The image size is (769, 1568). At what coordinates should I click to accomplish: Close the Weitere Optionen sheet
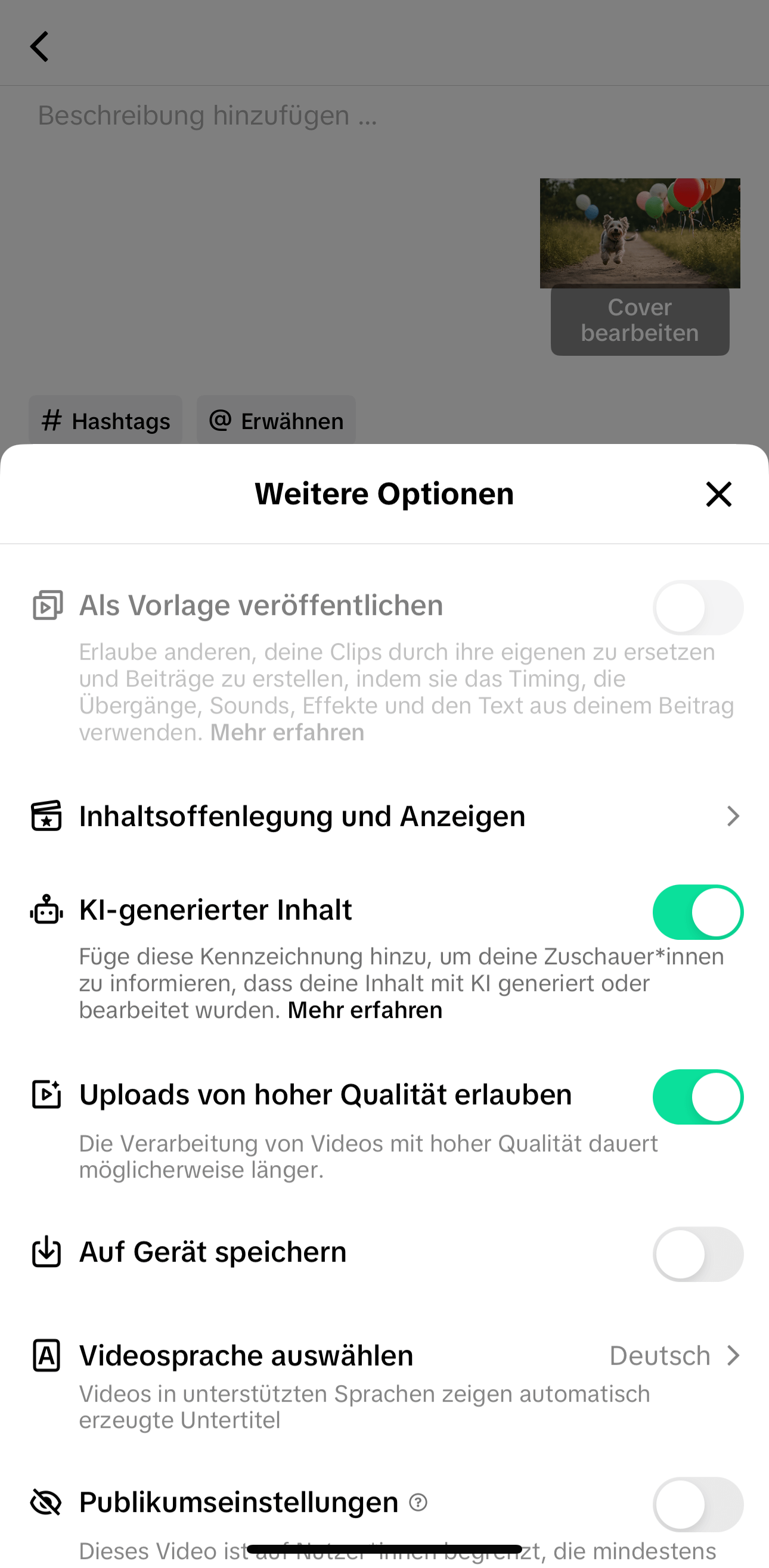[718, 493]
